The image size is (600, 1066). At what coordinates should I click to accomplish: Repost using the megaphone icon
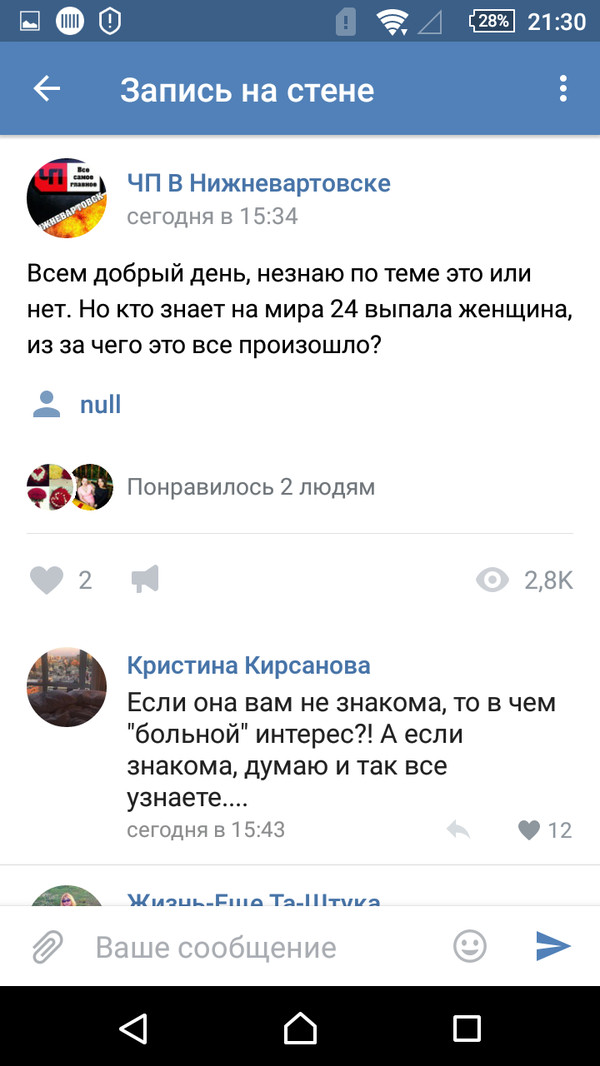click(145, 579)
